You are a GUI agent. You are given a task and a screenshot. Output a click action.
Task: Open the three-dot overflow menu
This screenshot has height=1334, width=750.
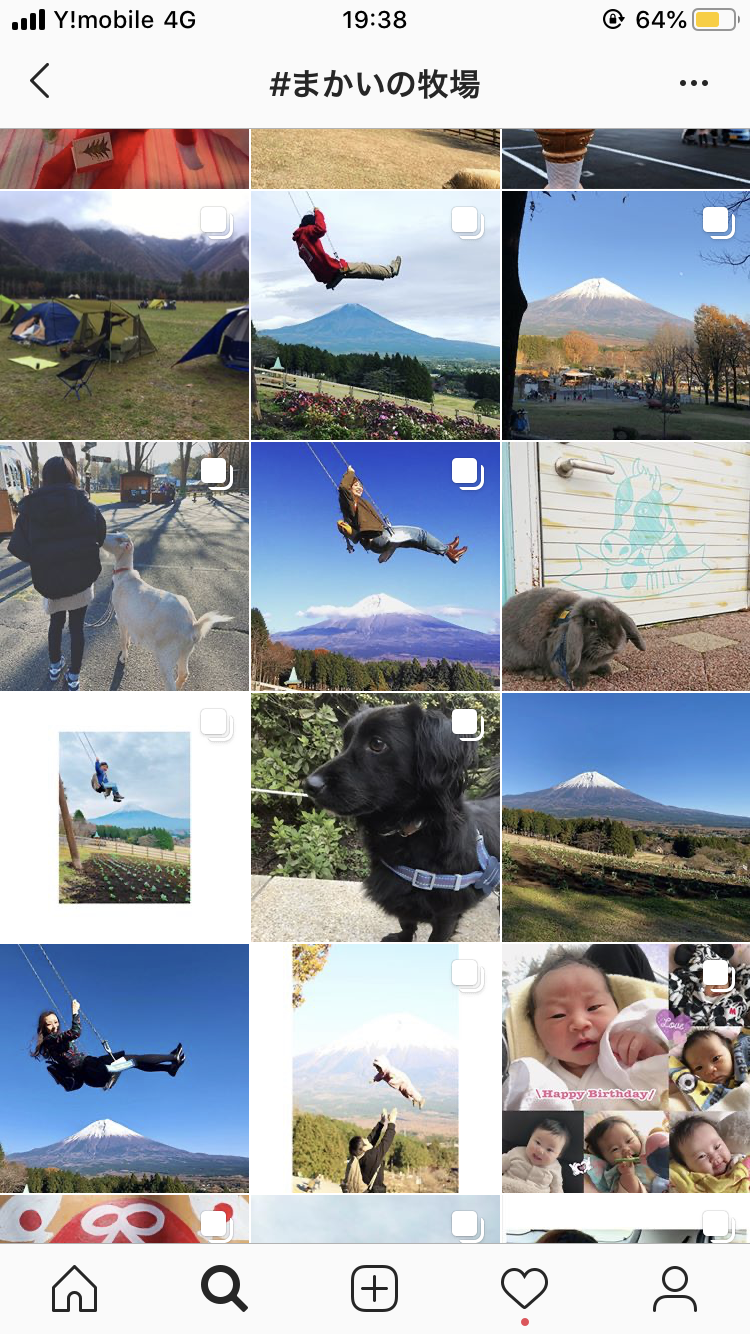click(x=693, y=83)
